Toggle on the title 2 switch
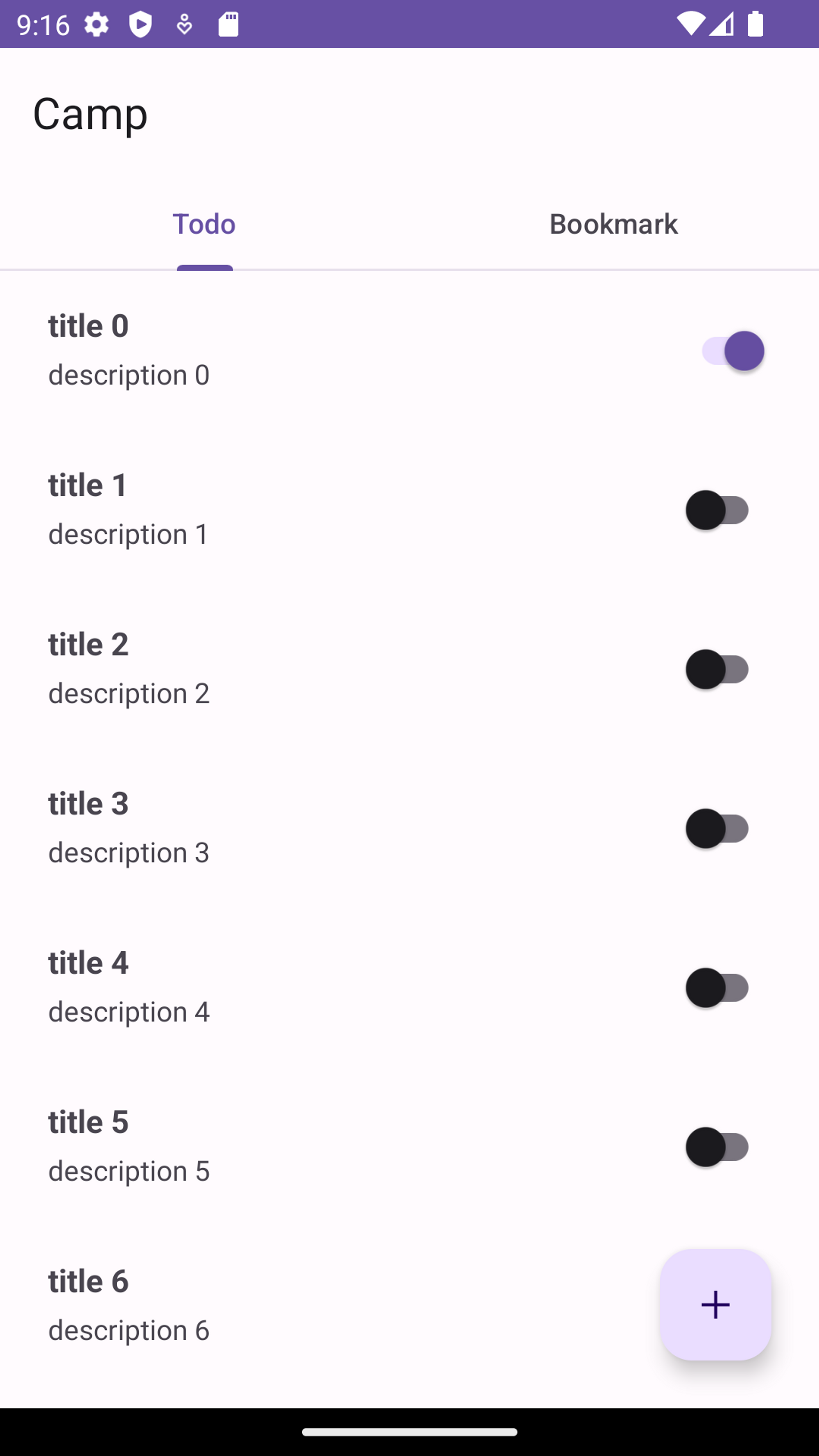 717,669
